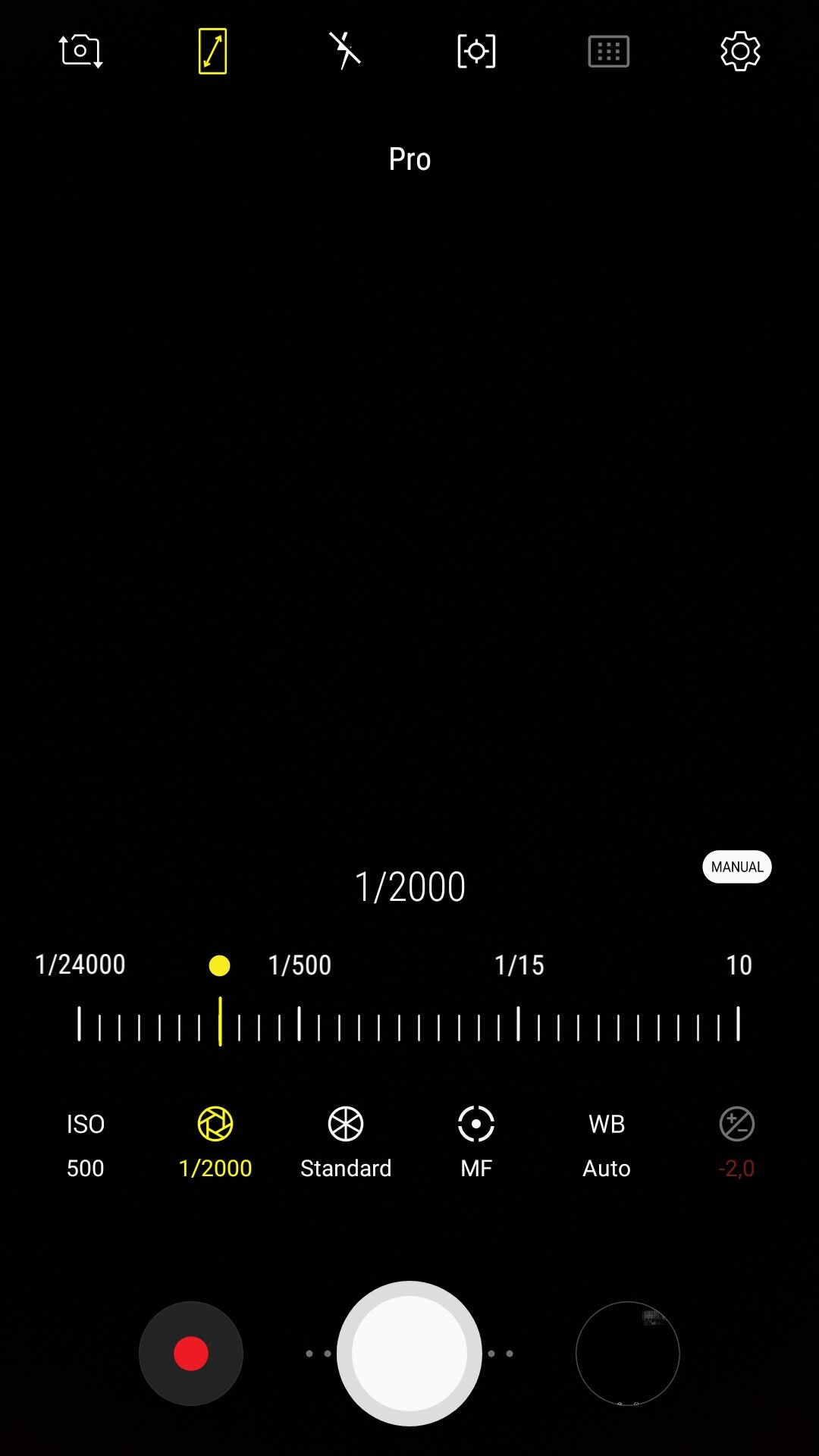This screenshot has width=819, height=1456.
Task: Open the last photo in gallery preview
Action: tap(628, 1354)
